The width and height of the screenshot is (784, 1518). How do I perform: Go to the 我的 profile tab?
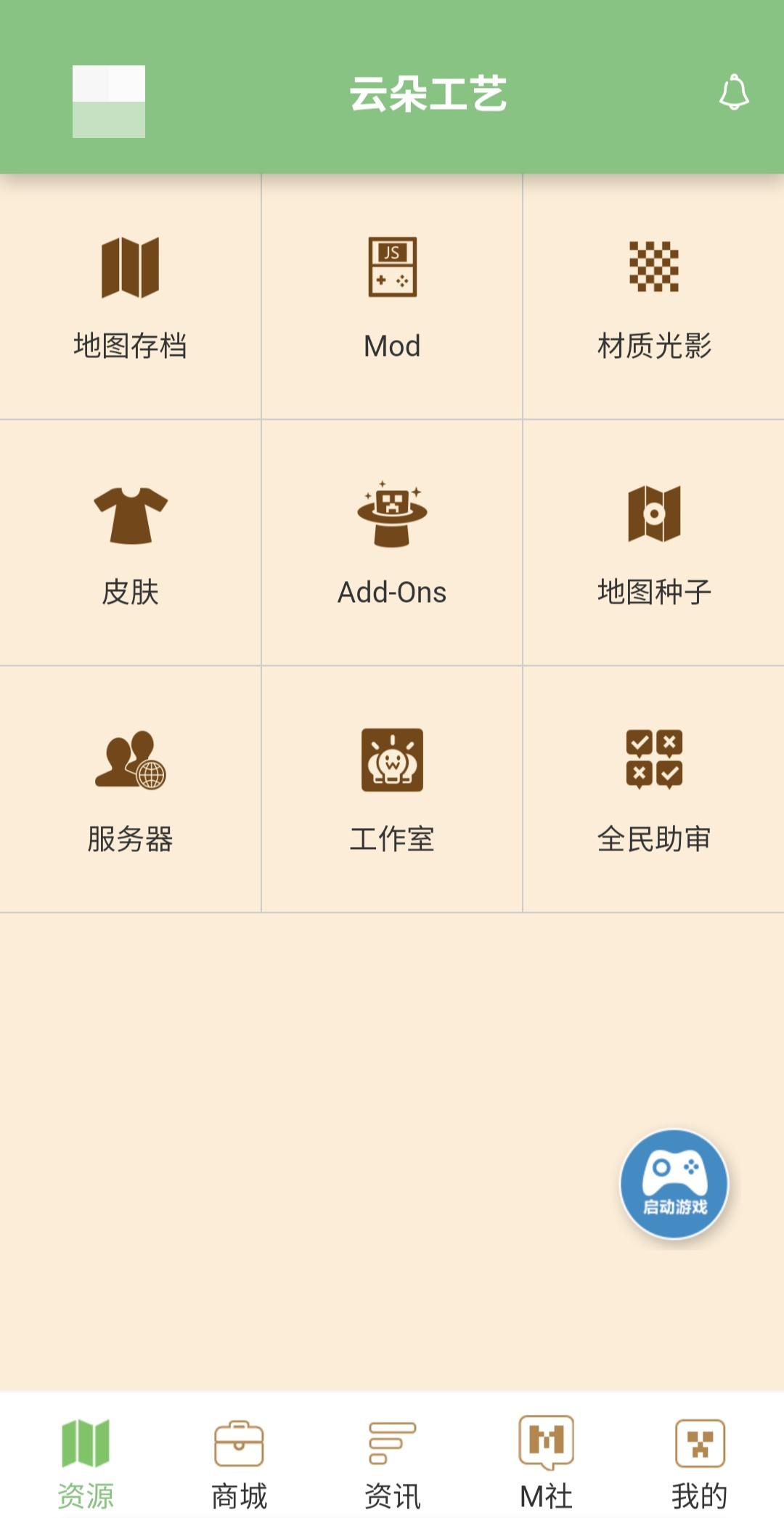[699, 1461]
